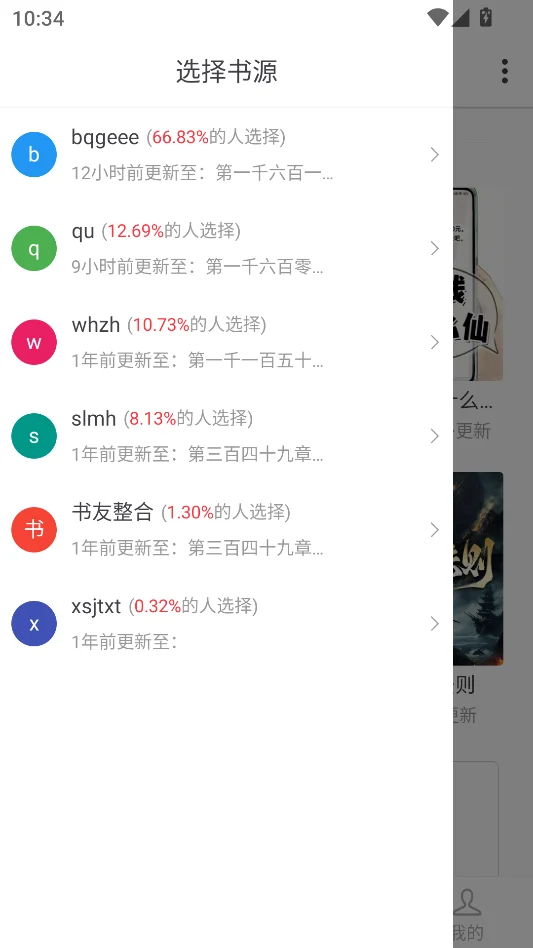Select the bqgeee book source

[x=226, y=155]
